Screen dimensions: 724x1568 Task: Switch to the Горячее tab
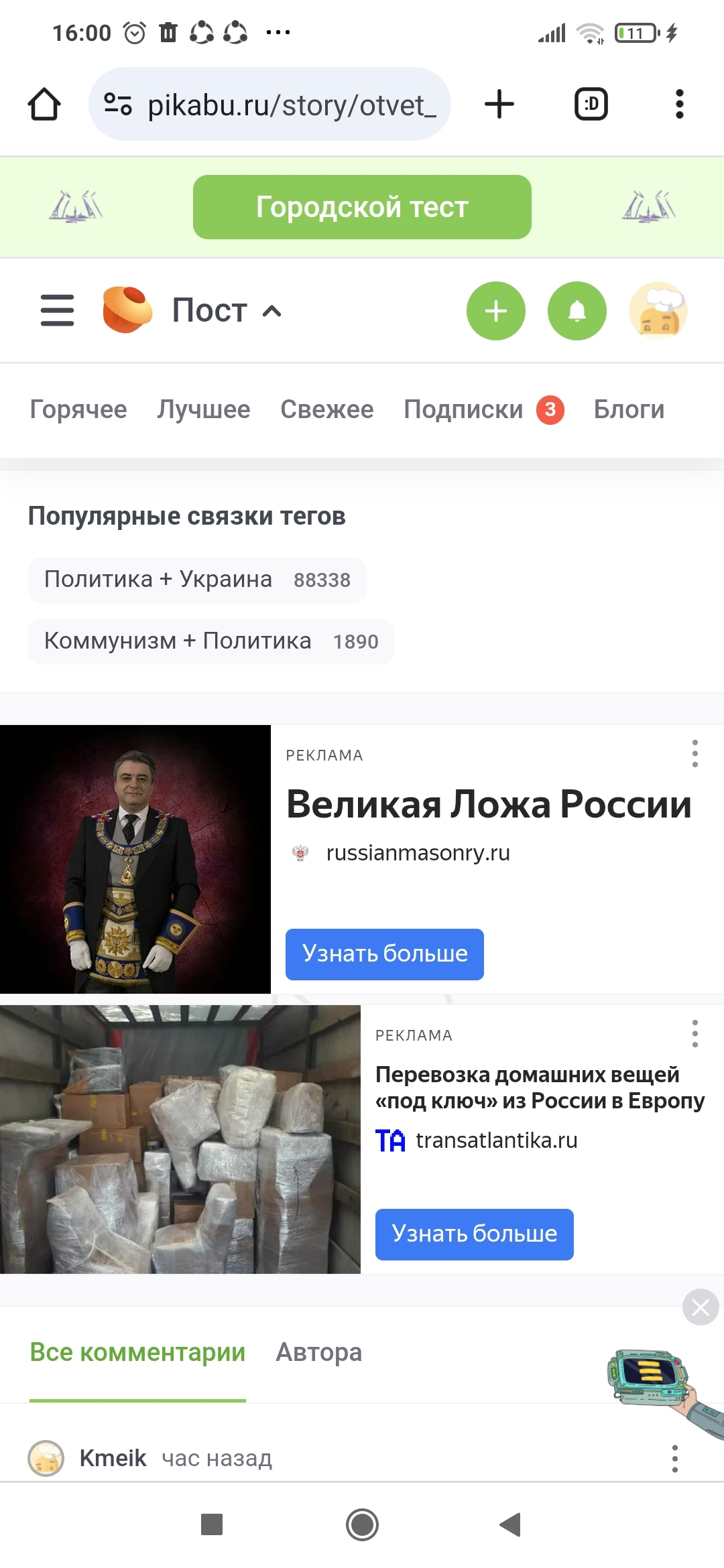78,409
